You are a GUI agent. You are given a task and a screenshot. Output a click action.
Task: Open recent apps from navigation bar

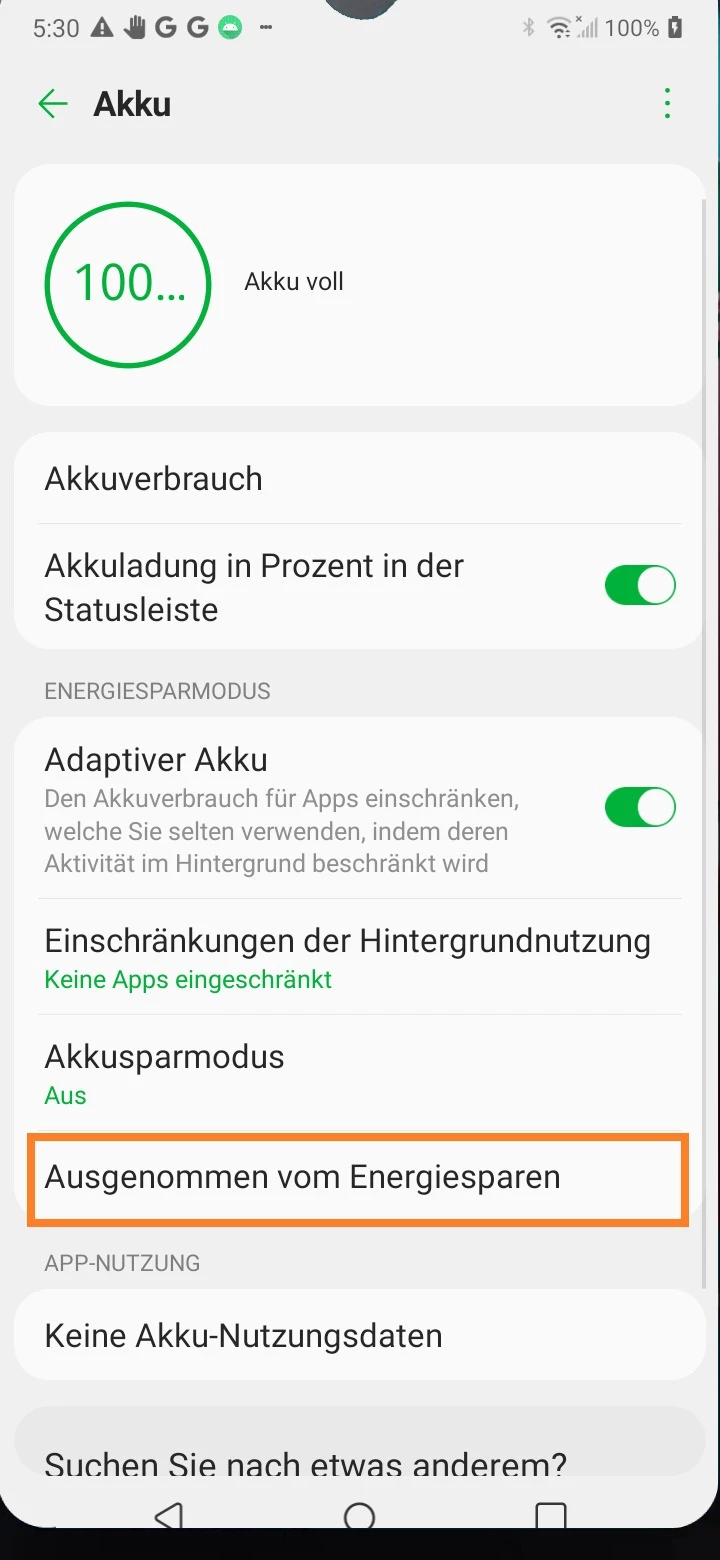(550, 1517)
